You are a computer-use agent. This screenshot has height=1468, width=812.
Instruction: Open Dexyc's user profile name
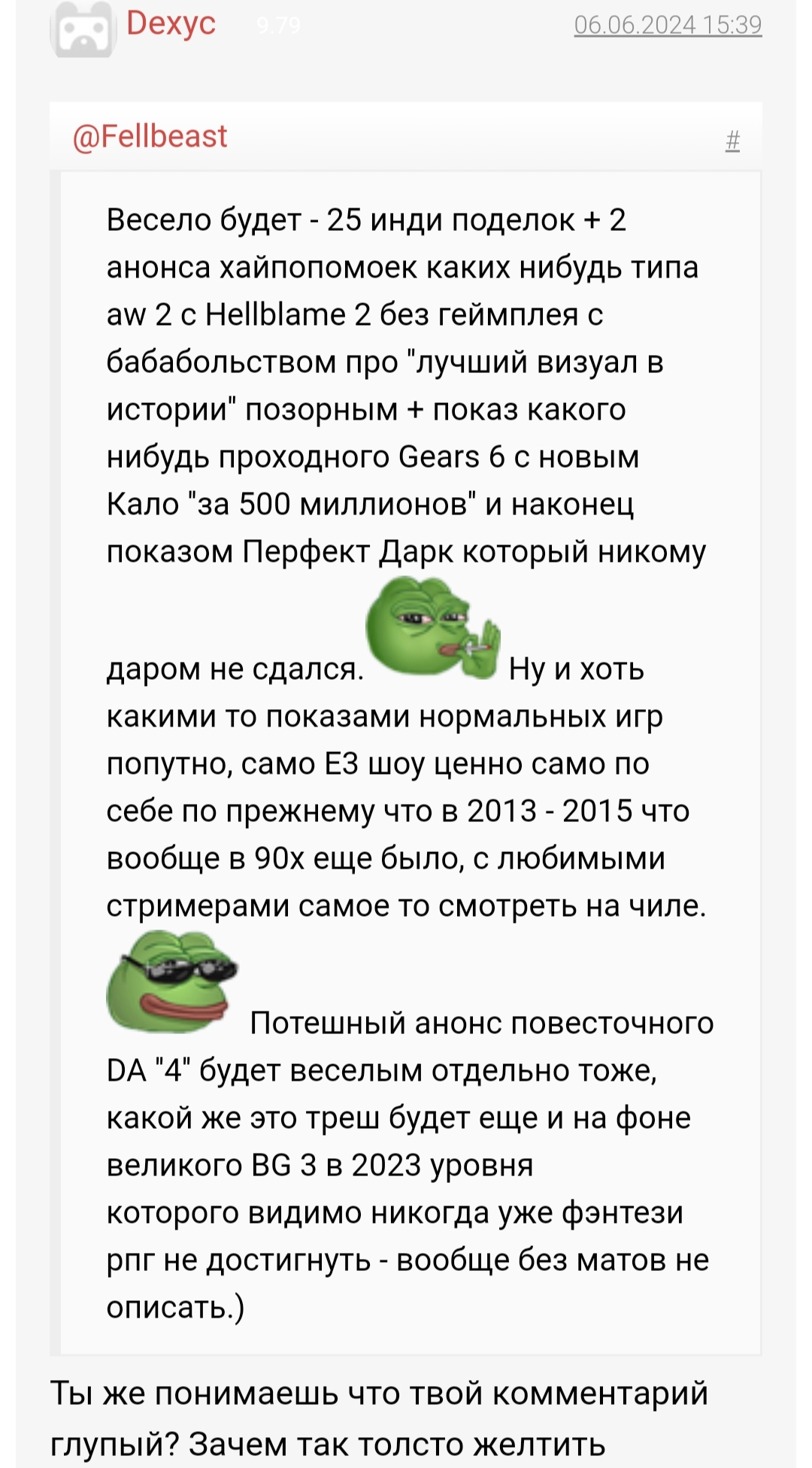pyautogui.click(x=171, y=24)
